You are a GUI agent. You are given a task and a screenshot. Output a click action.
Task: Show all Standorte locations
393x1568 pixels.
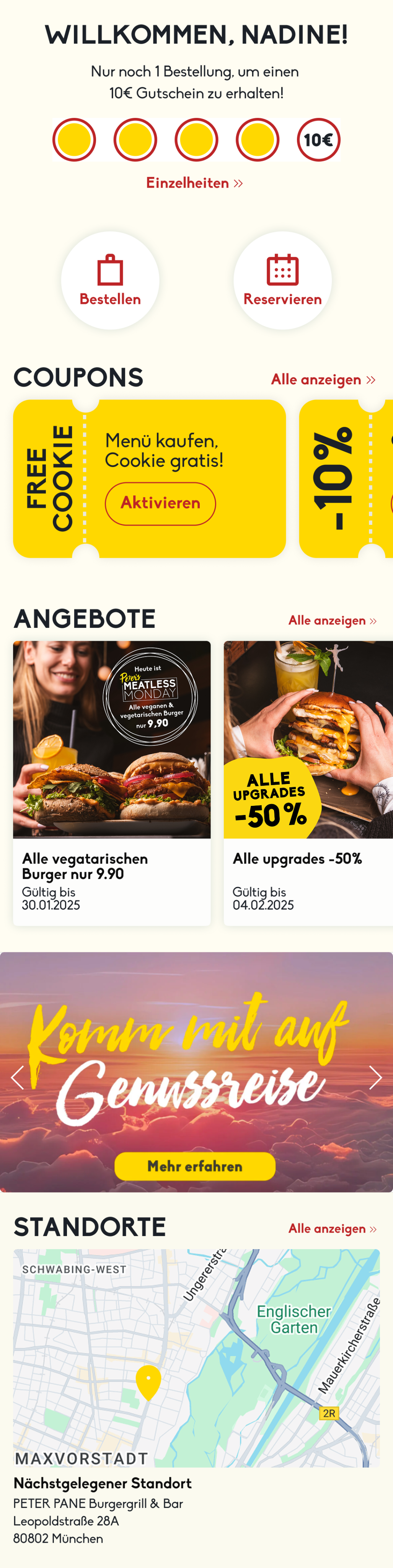click(332, 1228)
